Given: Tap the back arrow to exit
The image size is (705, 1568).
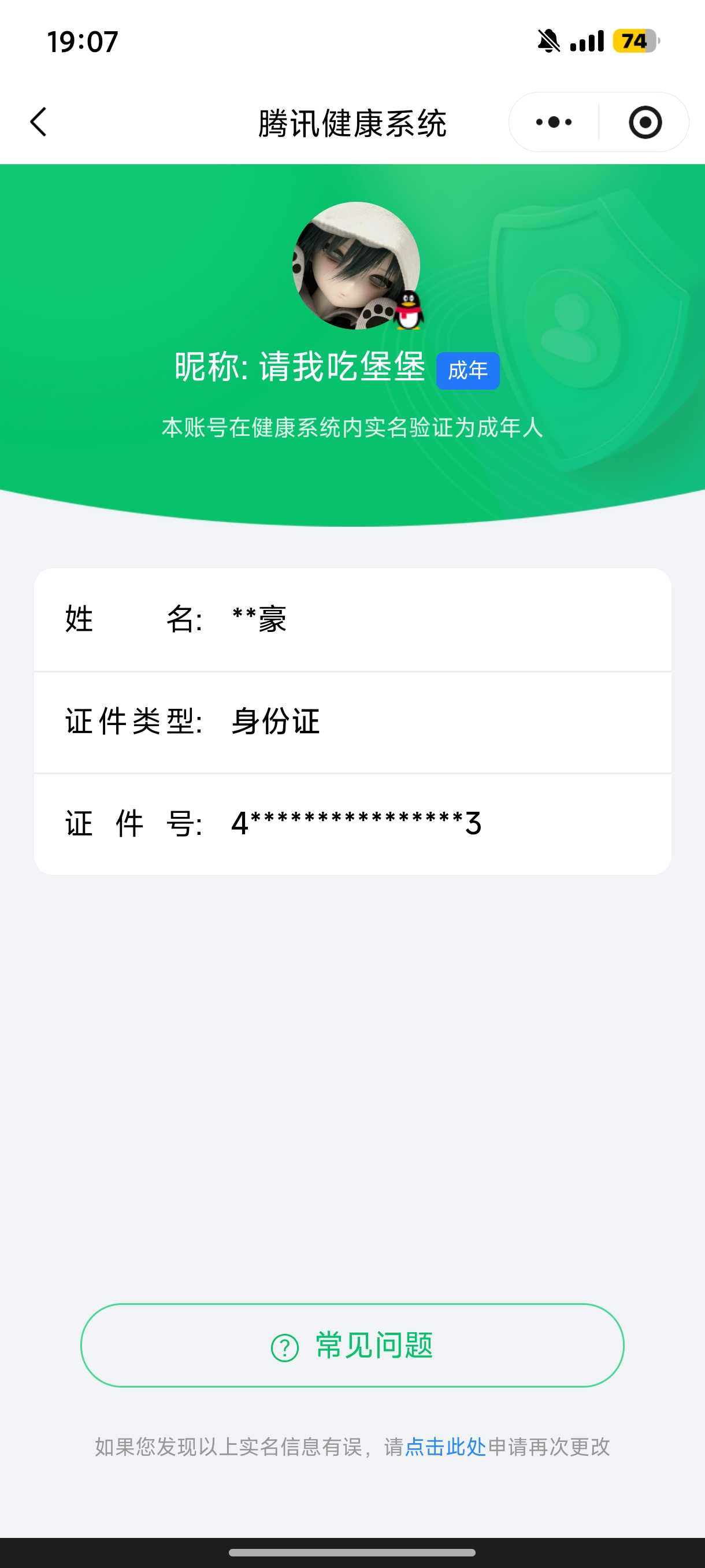Looking at the screenshot, I should tap(38, 122).
